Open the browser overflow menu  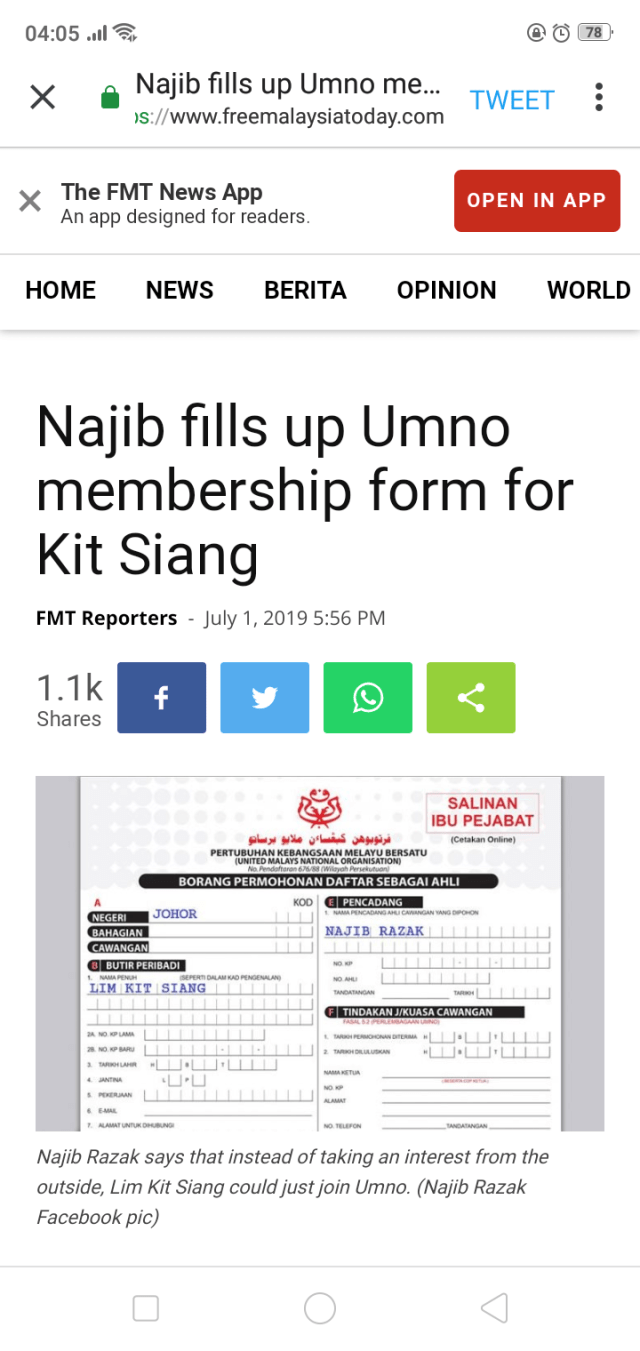598,97
